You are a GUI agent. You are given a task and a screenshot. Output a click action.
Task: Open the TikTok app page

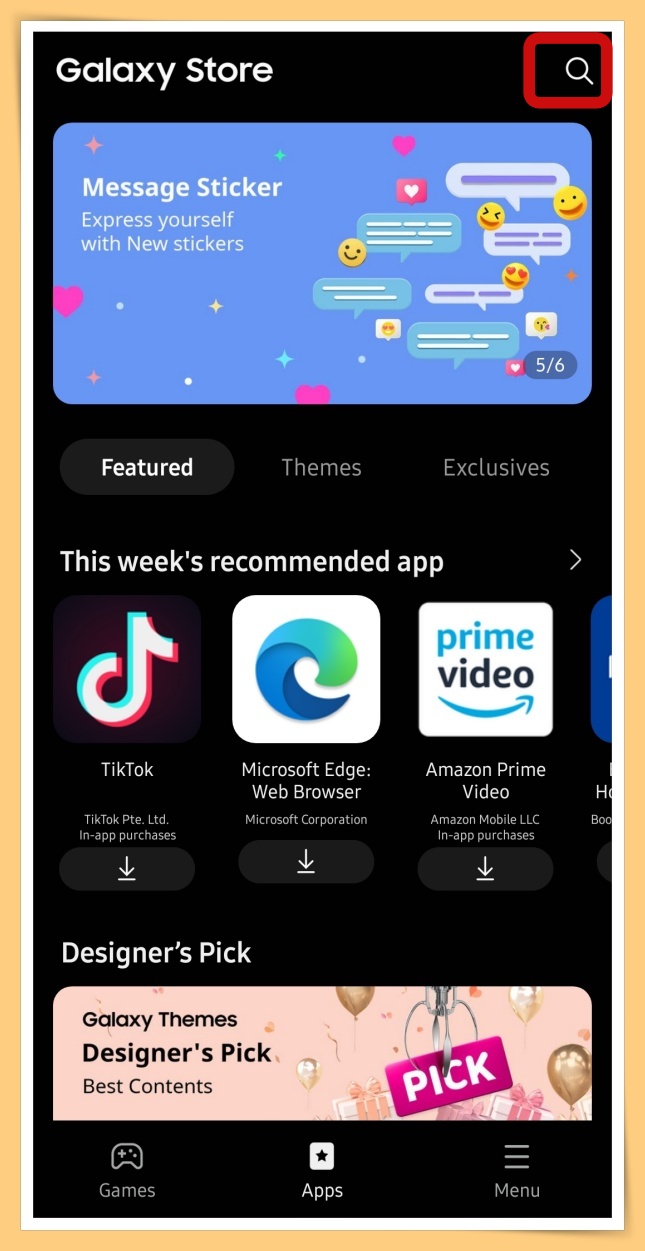click(x=127, y=669)
